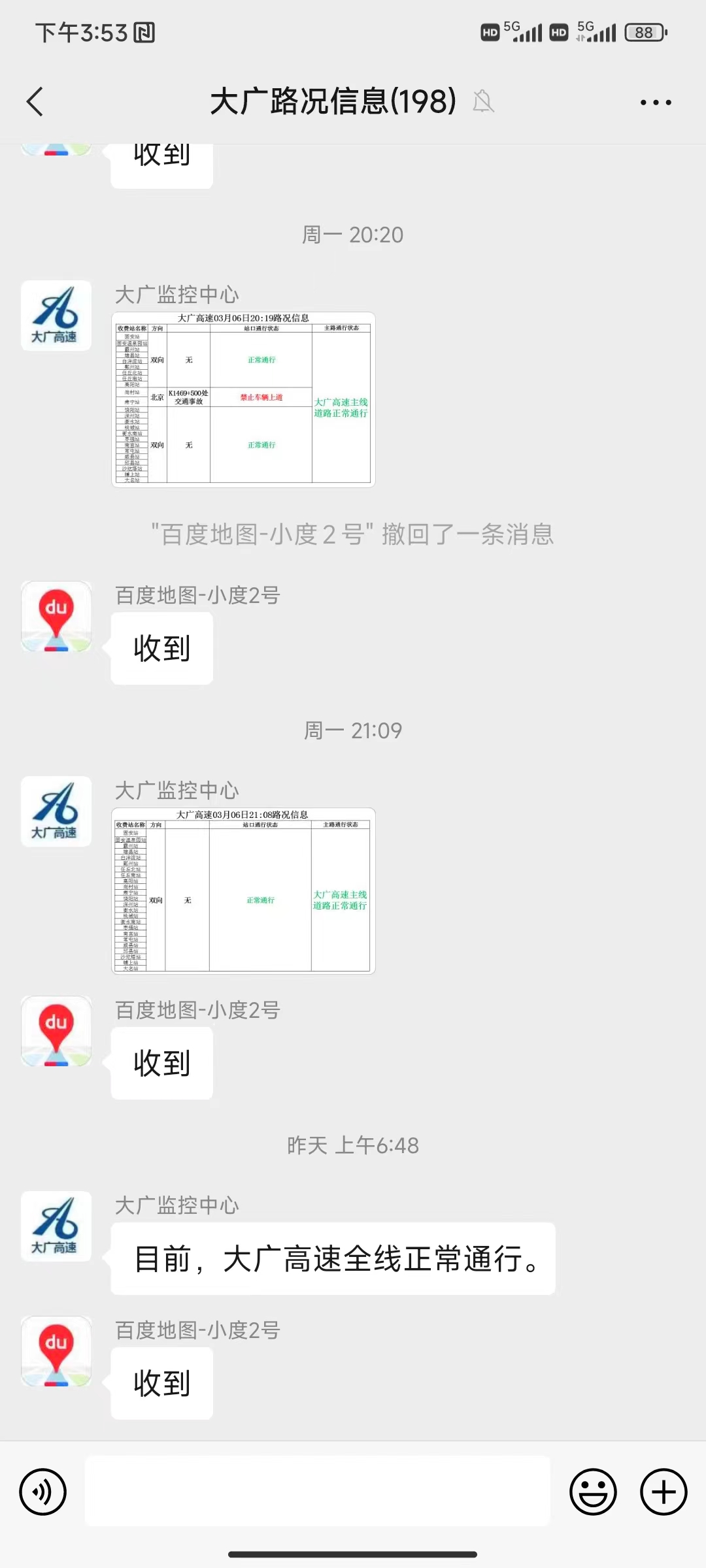Open the plus attachment menu
This screenshot has height=1568, width=706.
tap(664, 1492)
